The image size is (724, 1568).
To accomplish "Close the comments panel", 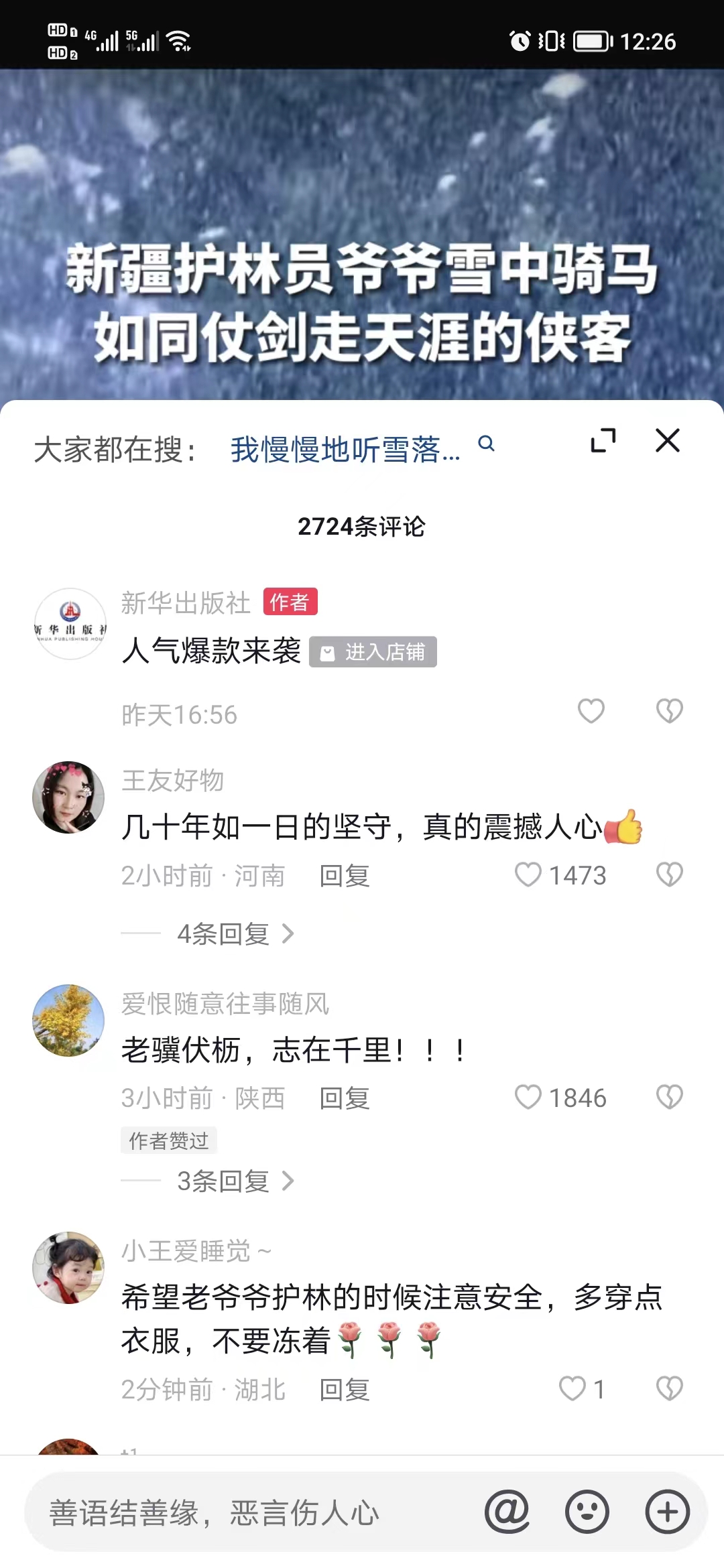I will click(667, 441).
